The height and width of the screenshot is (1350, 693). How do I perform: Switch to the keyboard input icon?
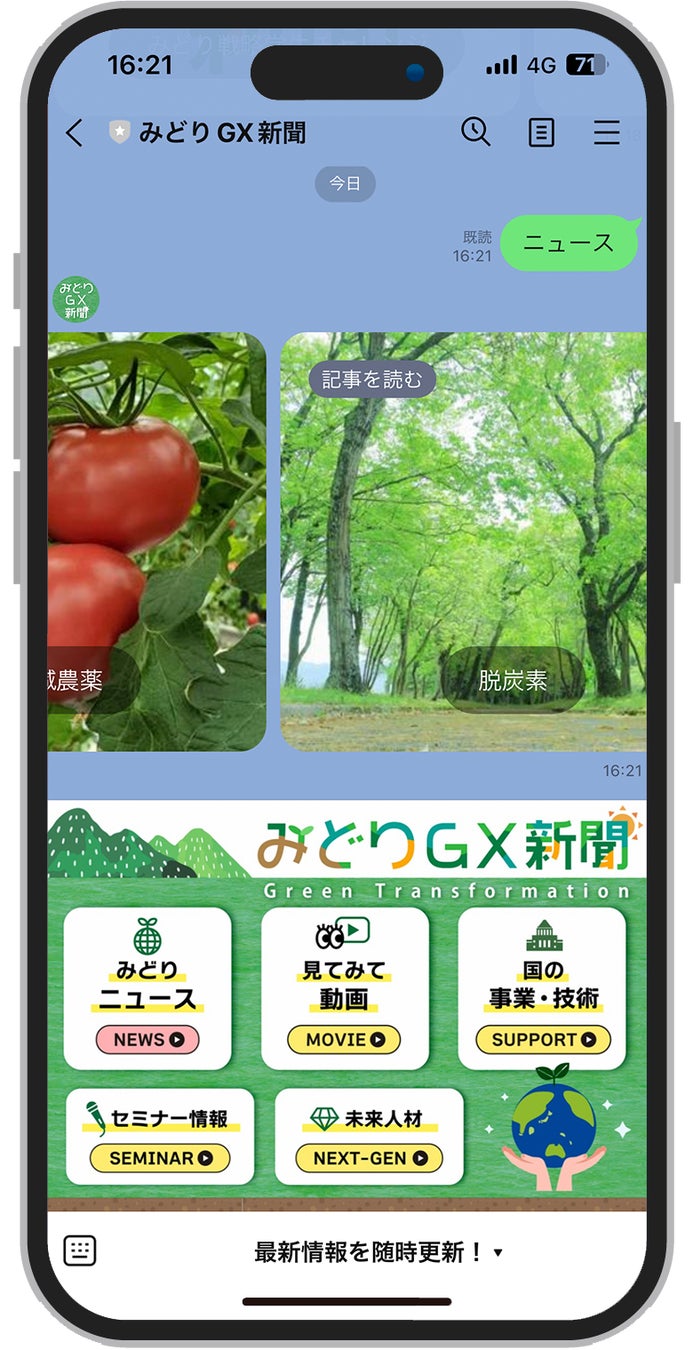tap(80, 1250)
